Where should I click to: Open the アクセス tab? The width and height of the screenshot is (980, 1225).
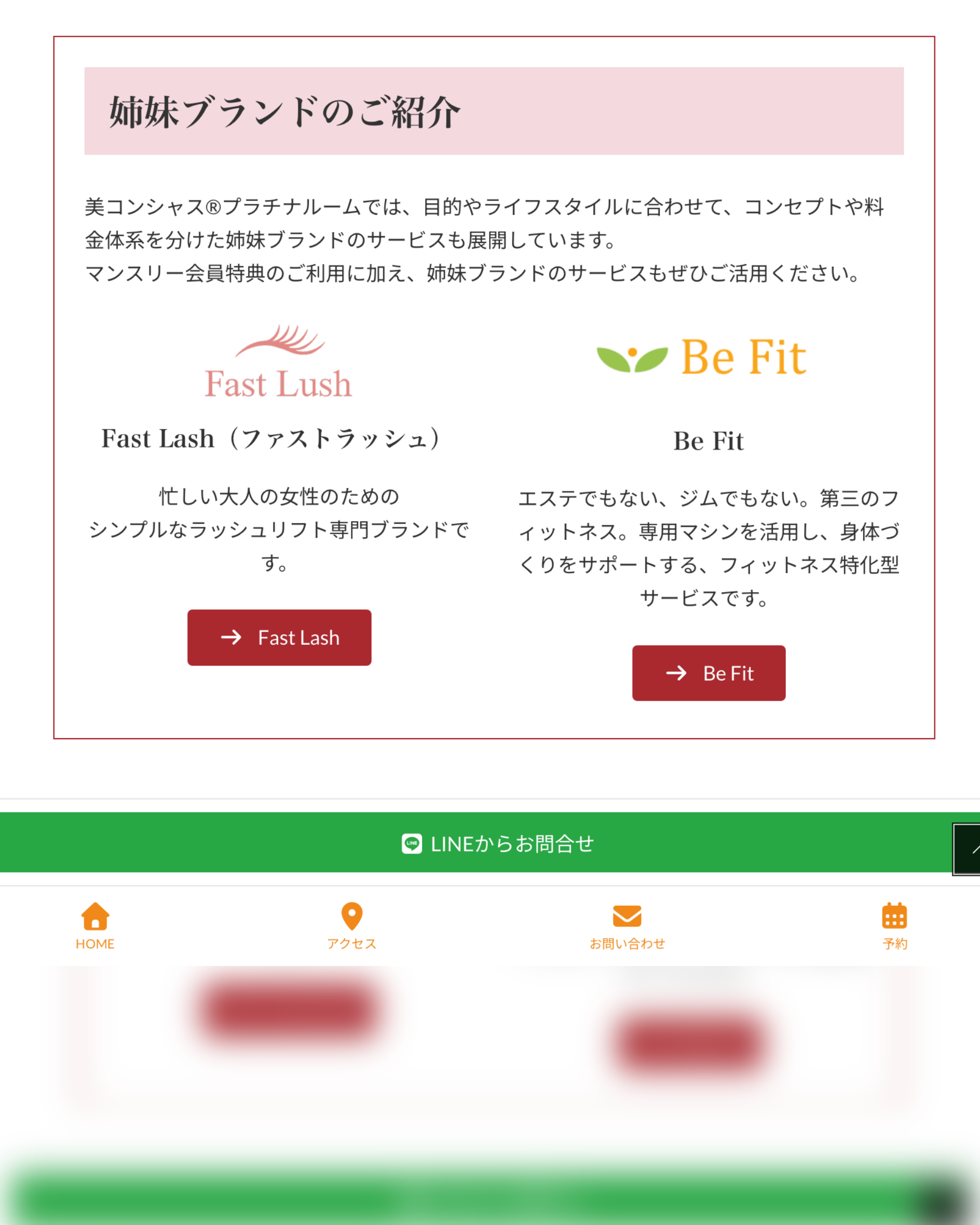click(x=351, y=926)
